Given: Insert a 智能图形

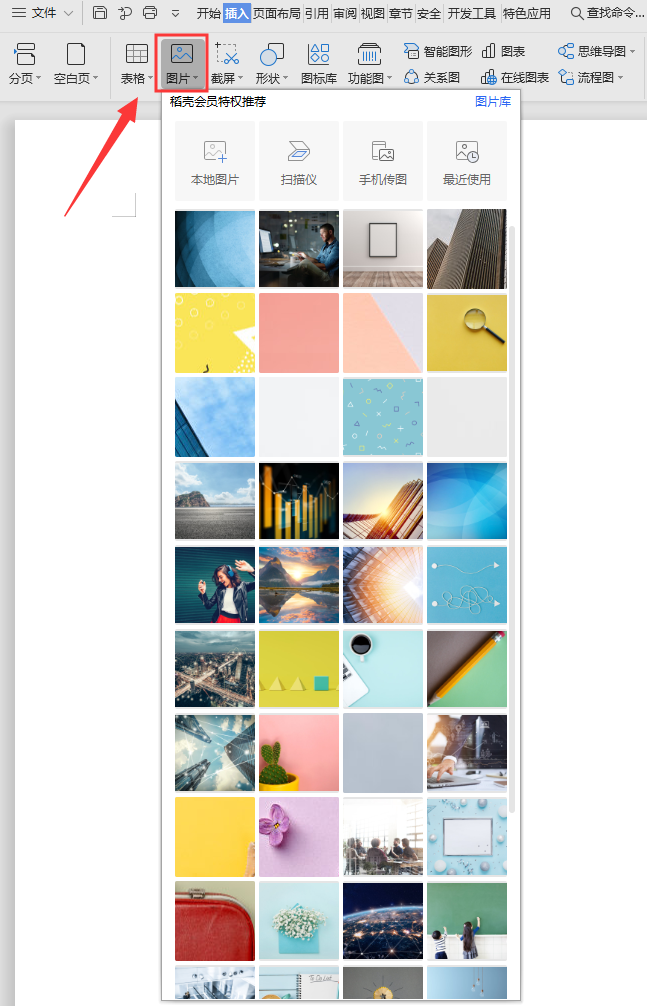Looking at the screenshot, I should coord(438,51).
